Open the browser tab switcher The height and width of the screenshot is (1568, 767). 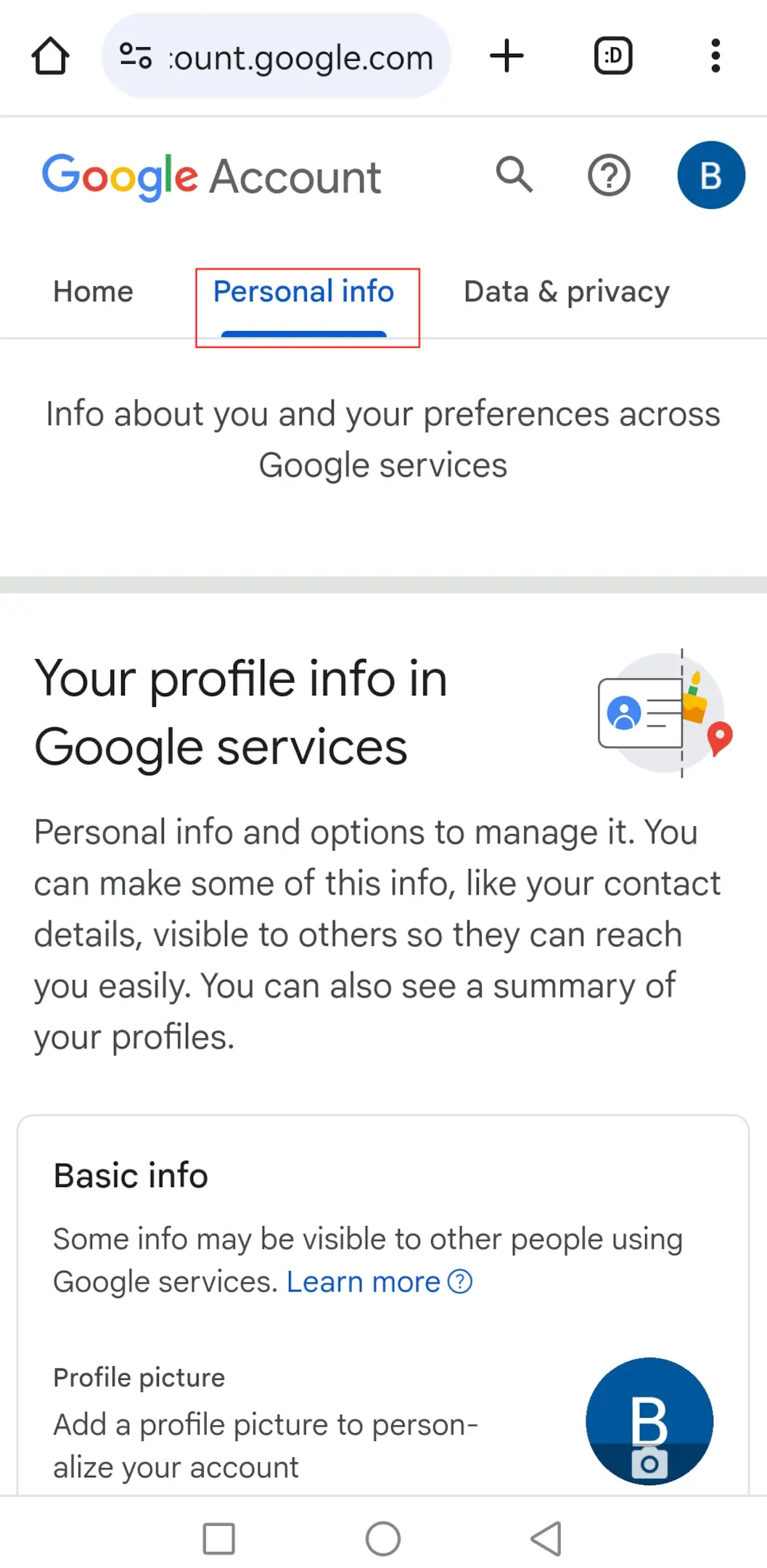point(613,56)
